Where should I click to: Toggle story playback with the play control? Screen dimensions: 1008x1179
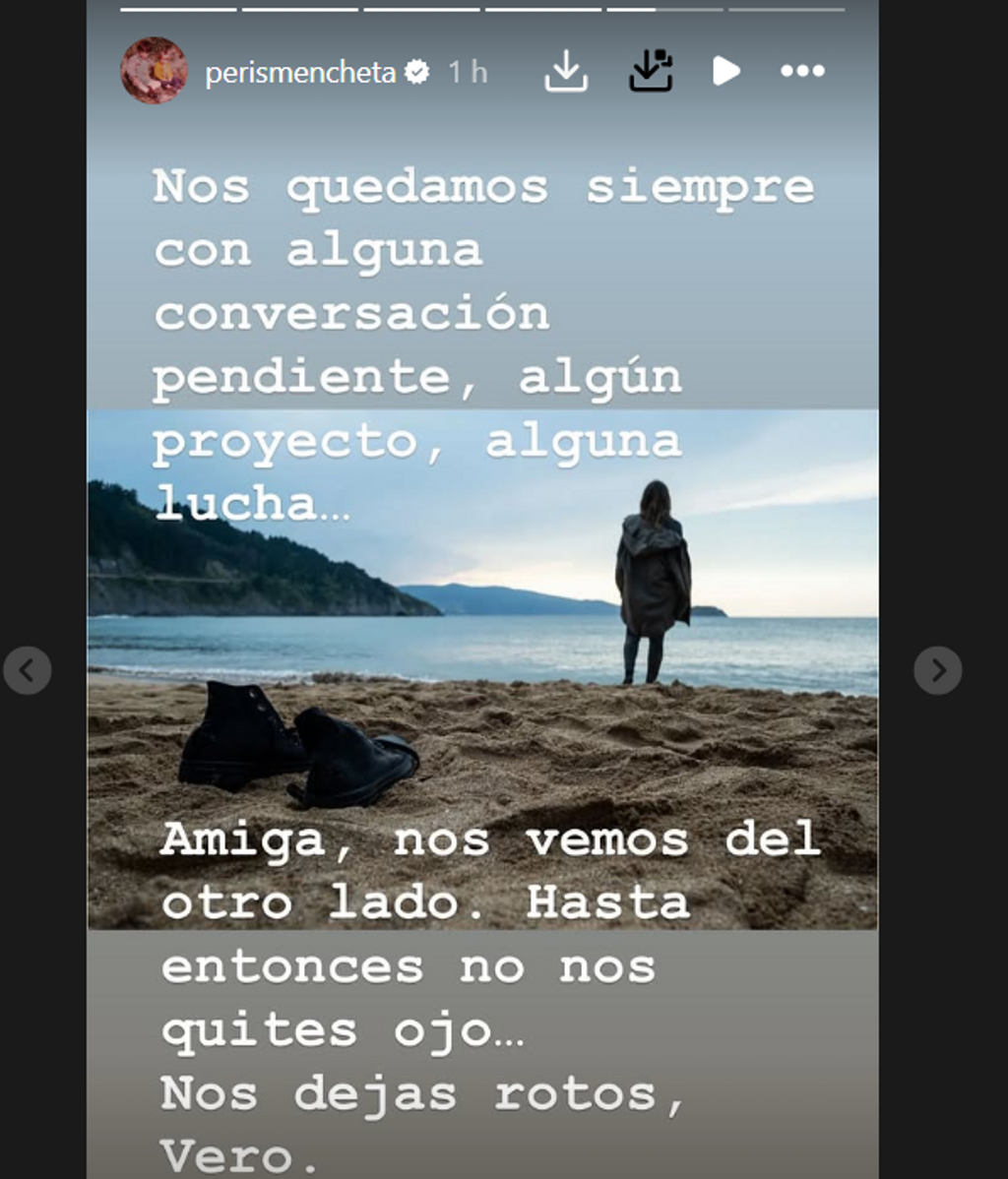725,71
